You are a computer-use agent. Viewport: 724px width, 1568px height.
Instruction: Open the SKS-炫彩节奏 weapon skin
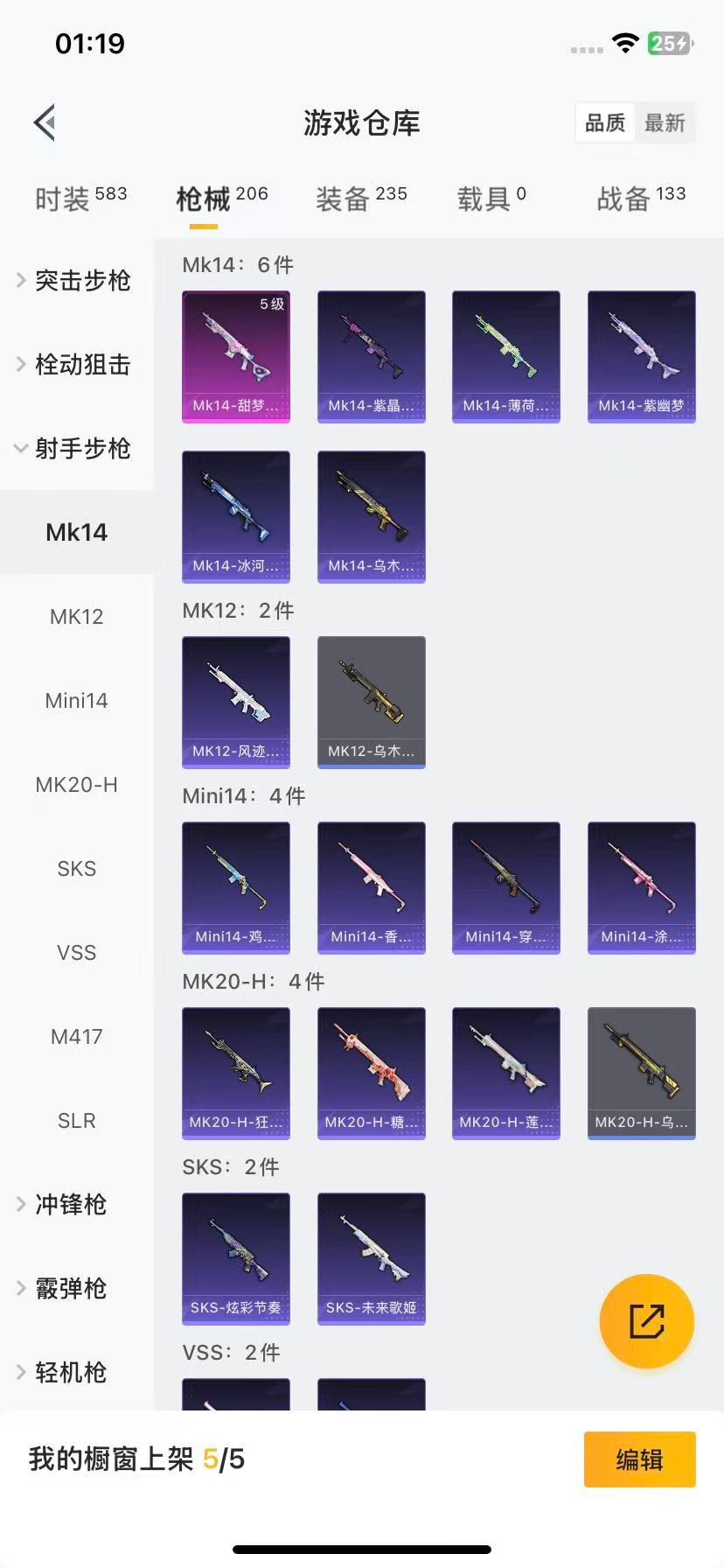click(x=236, y=1258)
